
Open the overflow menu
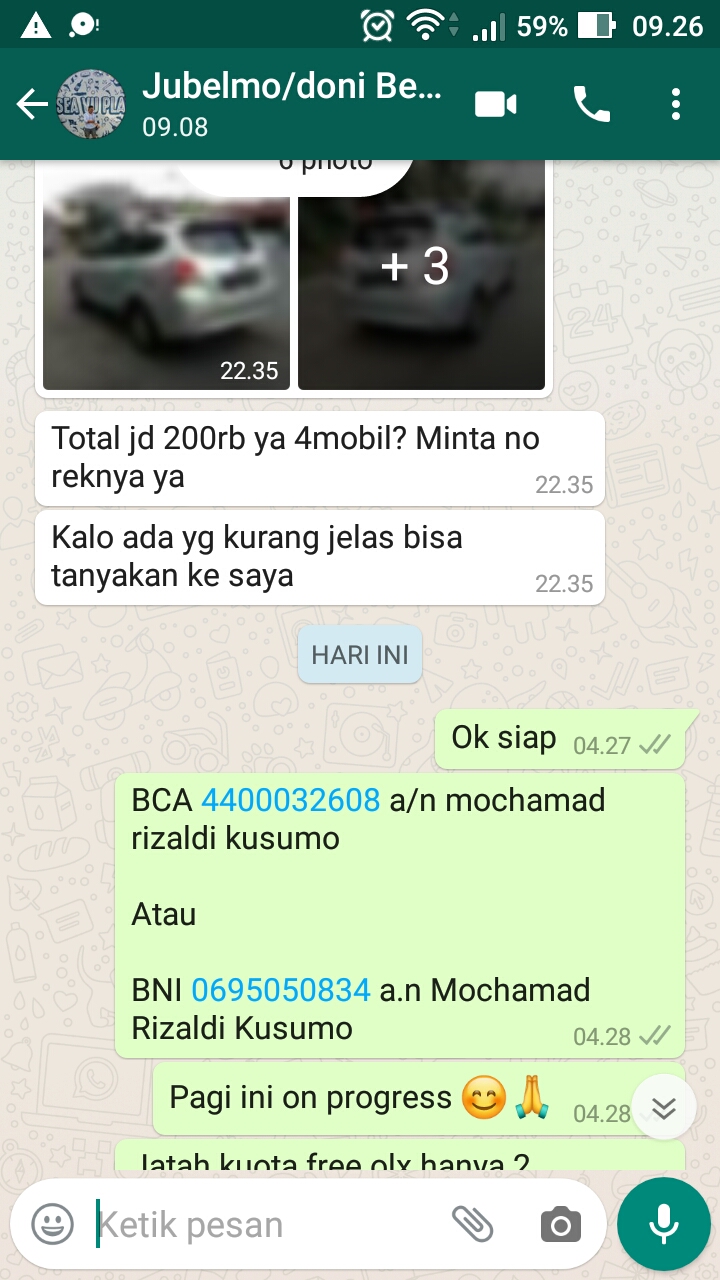677,104
